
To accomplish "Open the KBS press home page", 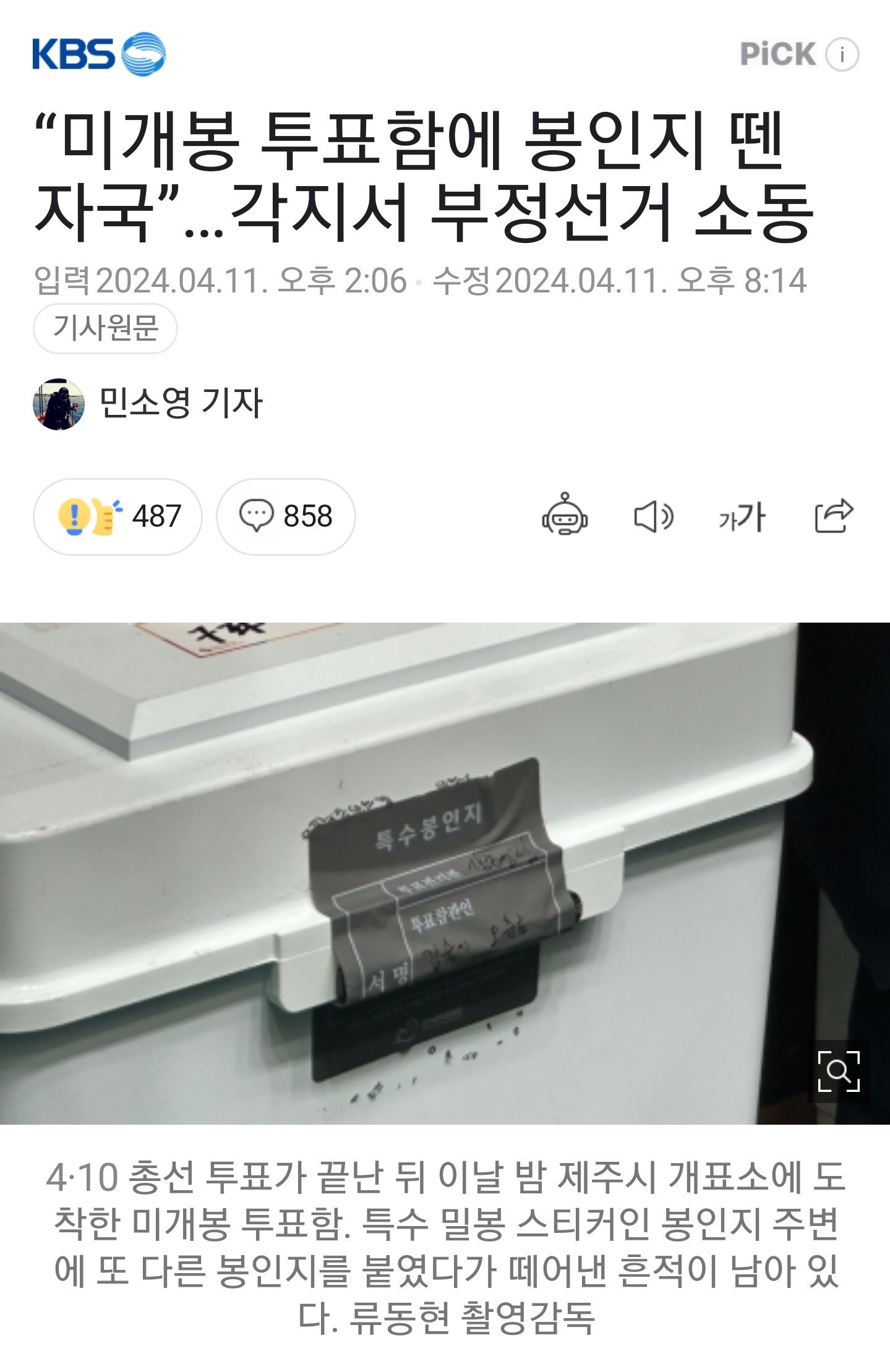I will click(x=99, y=54).
